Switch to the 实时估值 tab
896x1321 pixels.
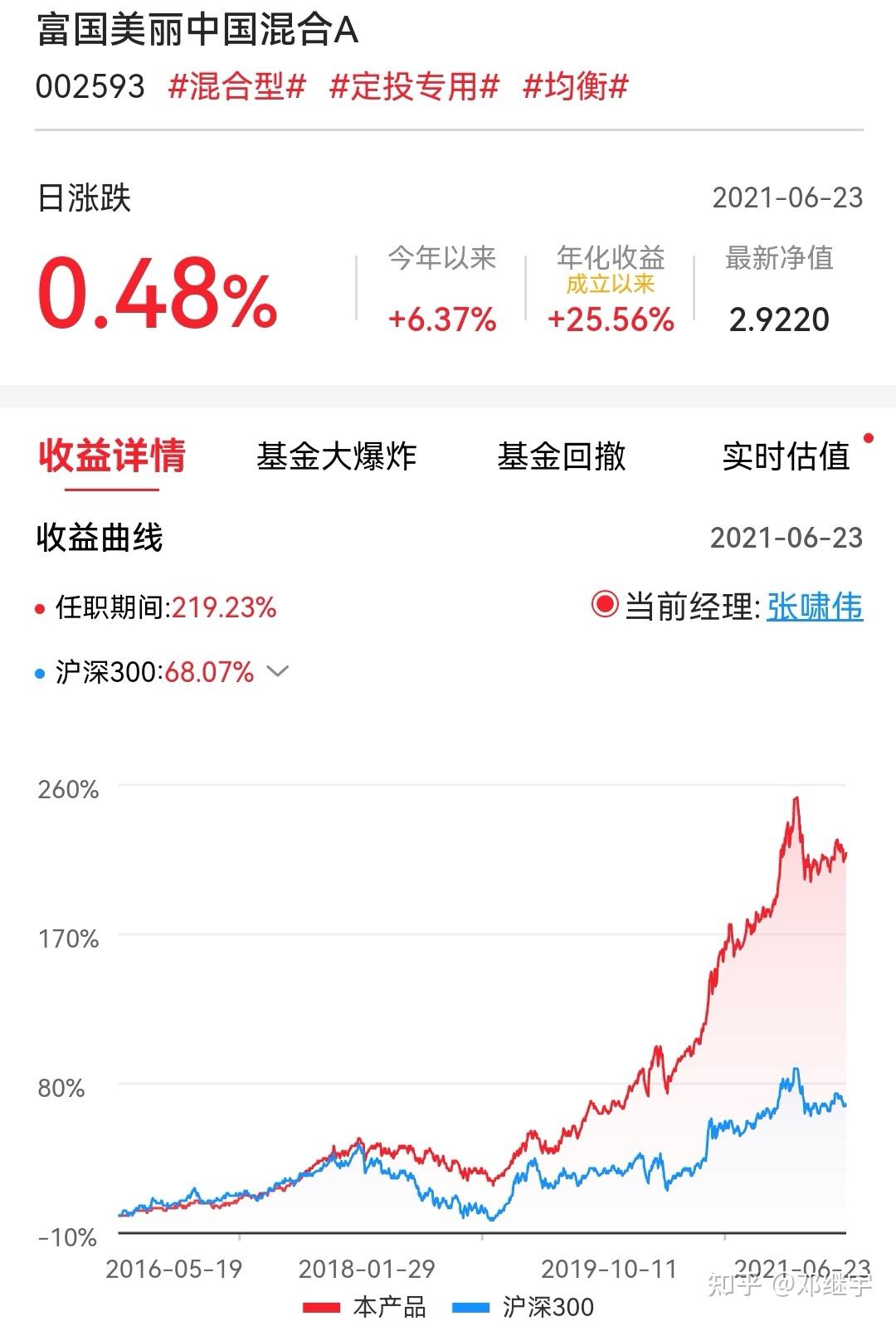785,457
